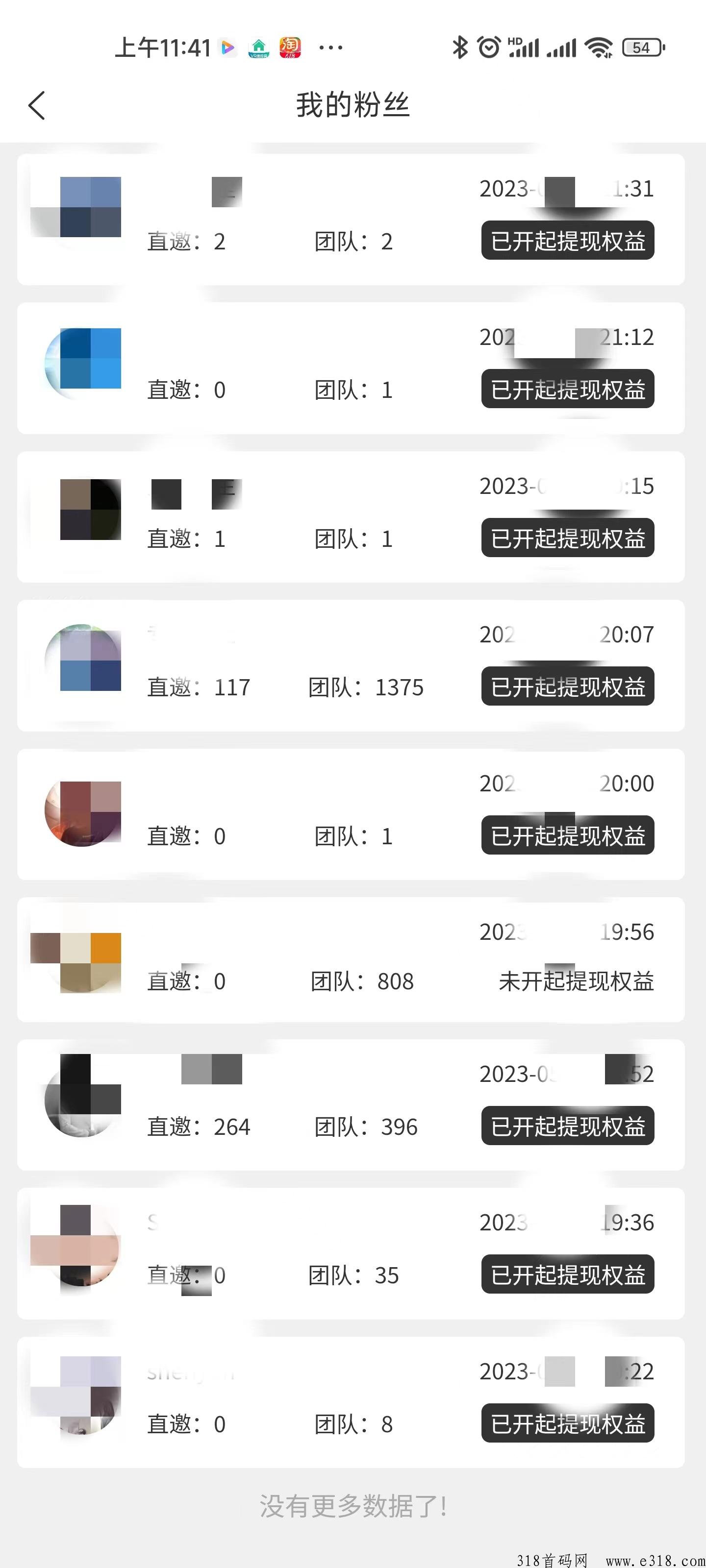Select the 我的粉丝 page title
The height and width of the screenshot is (1568, 706).
(x=353, y=105)
